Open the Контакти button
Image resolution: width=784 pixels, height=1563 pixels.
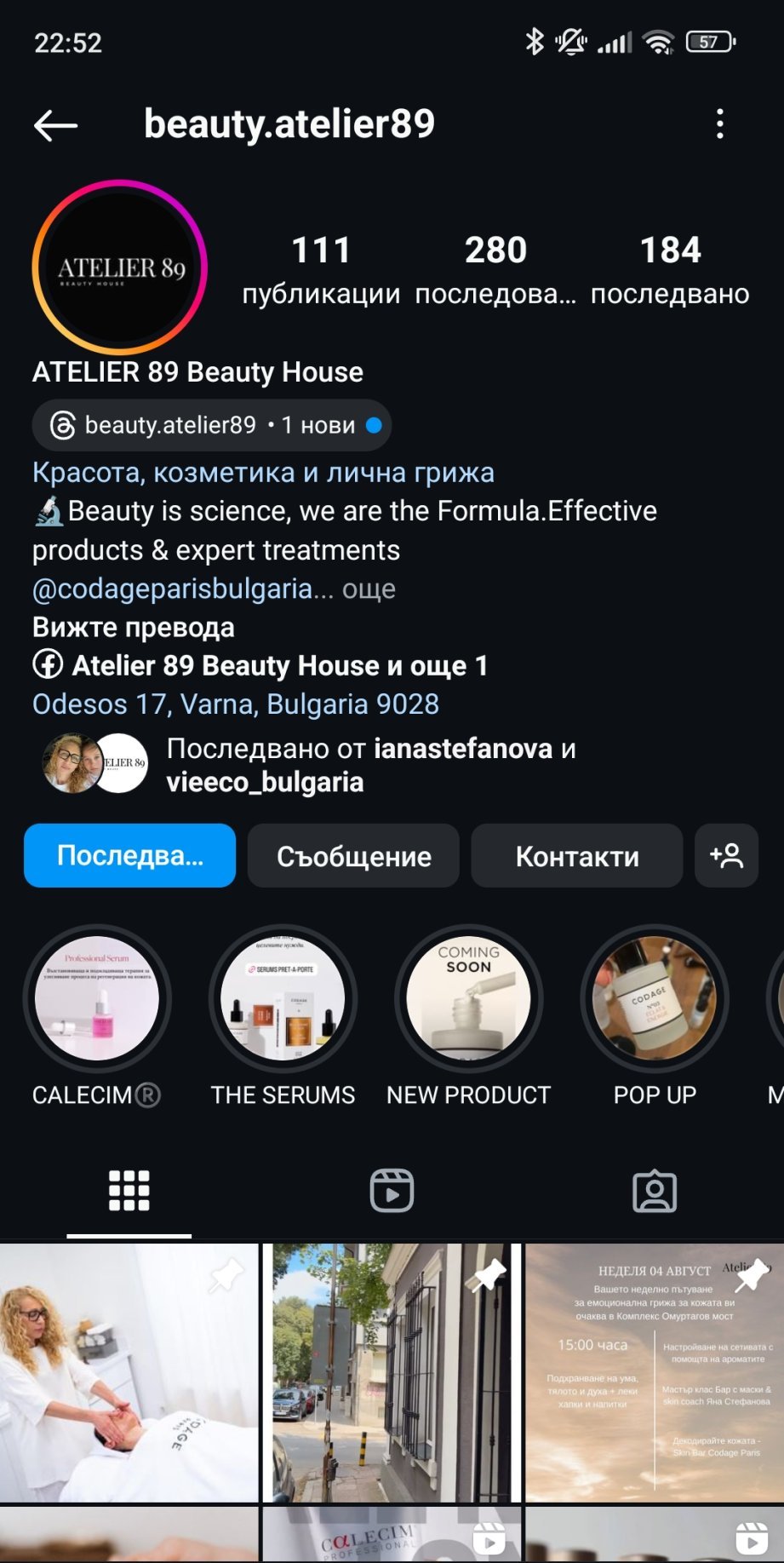[x=576, y=856]
